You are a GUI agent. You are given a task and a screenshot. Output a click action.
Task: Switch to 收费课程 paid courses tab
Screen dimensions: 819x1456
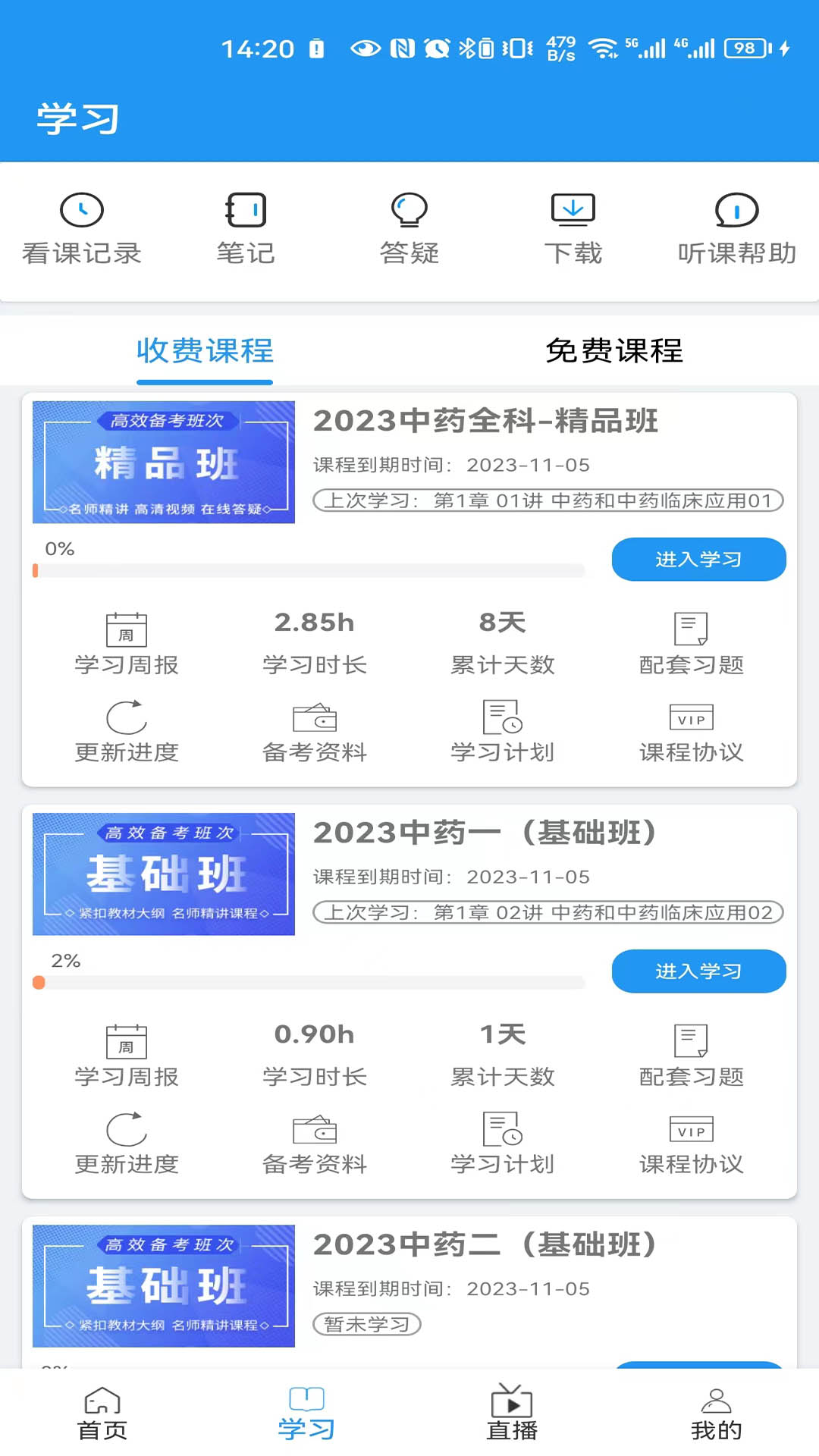[x=204, y=351]
